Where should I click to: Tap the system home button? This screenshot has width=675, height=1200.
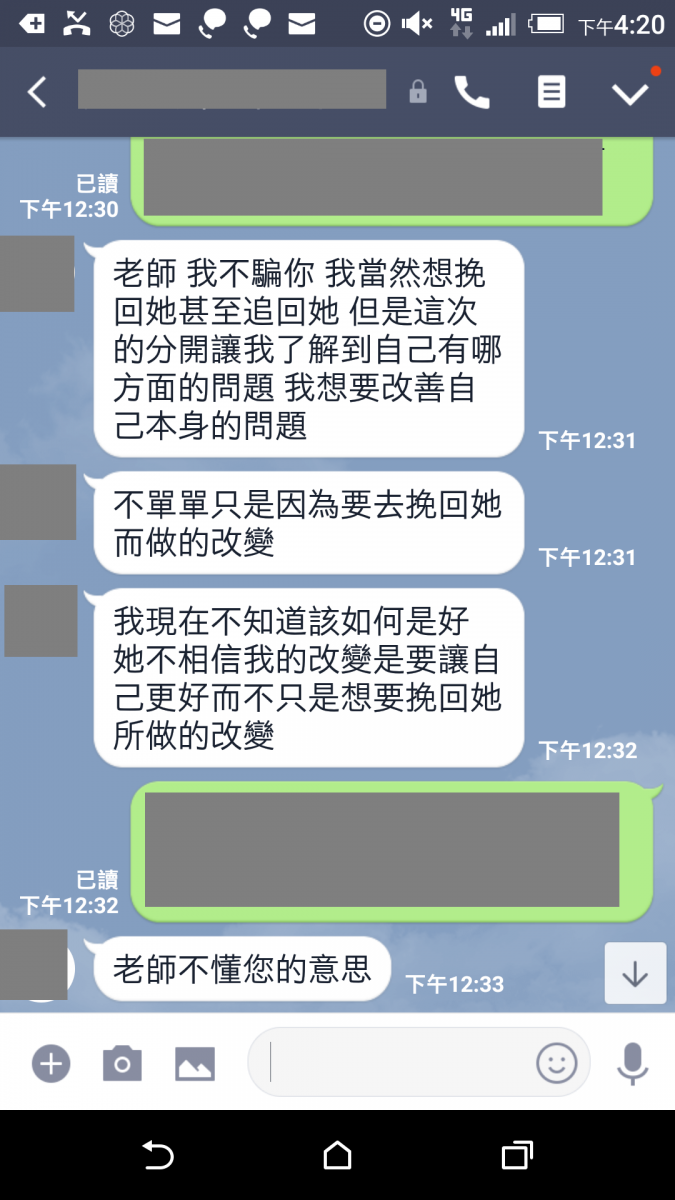click(x=337, y=1156)
